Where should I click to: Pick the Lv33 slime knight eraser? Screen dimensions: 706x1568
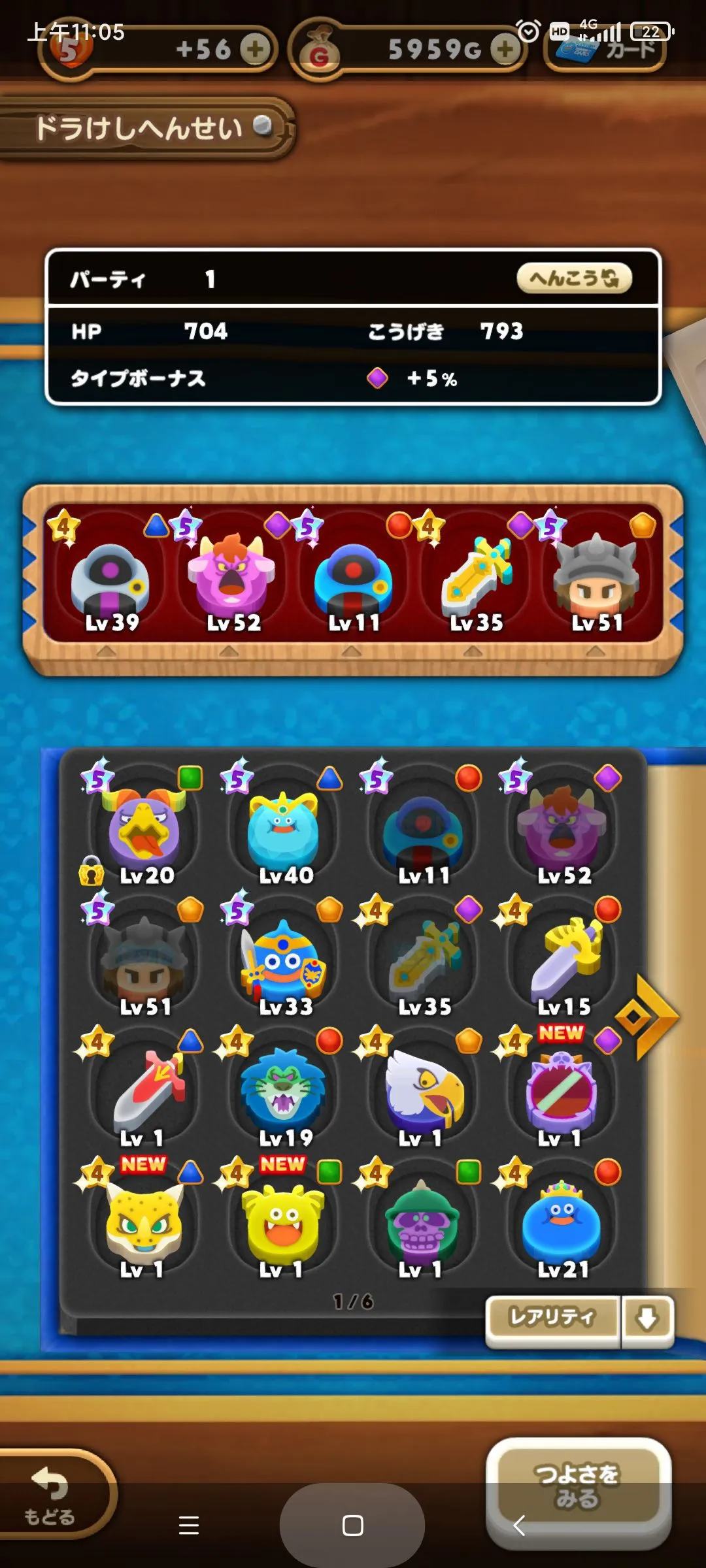[x=284, y=962]
